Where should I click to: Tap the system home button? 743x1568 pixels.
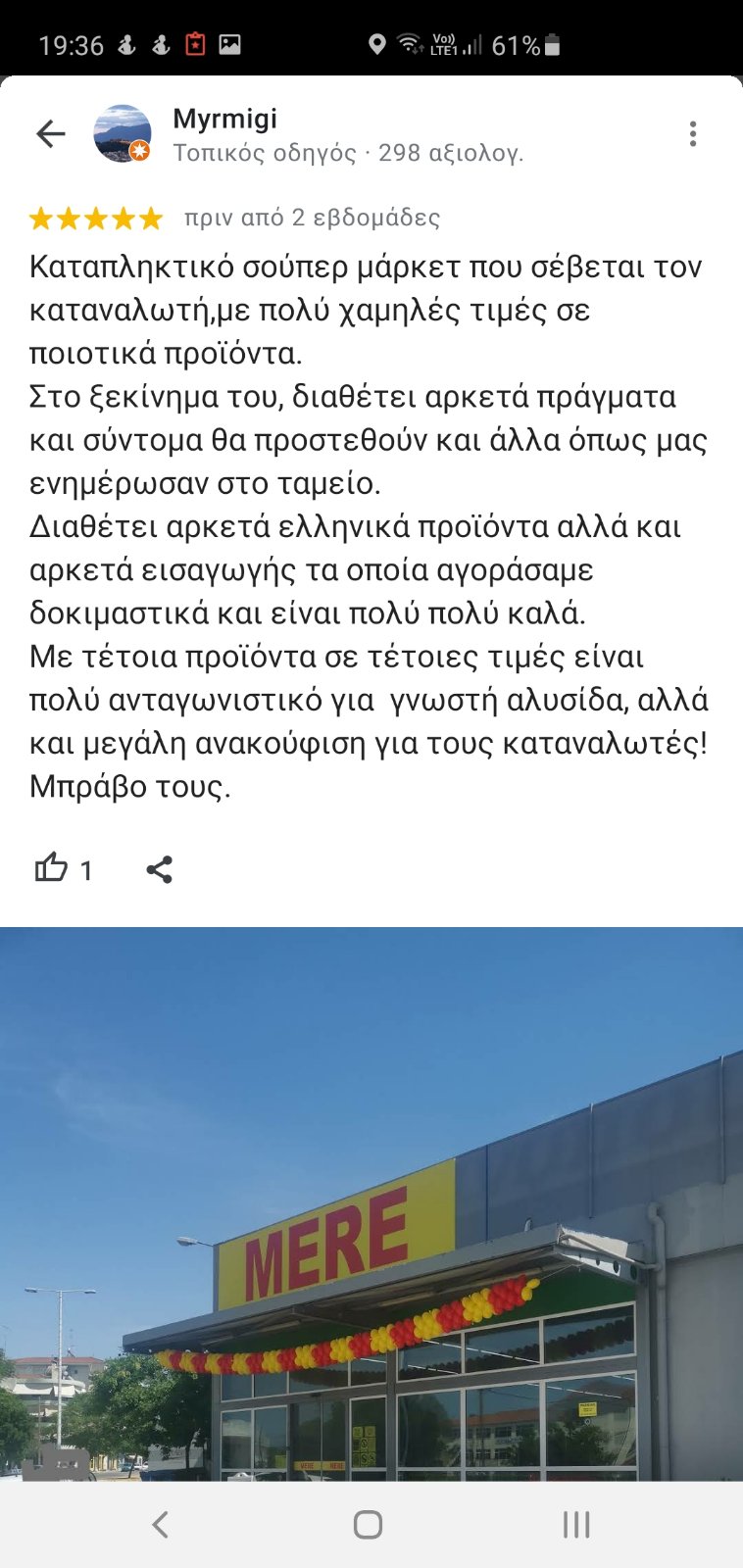(368, 1524)
